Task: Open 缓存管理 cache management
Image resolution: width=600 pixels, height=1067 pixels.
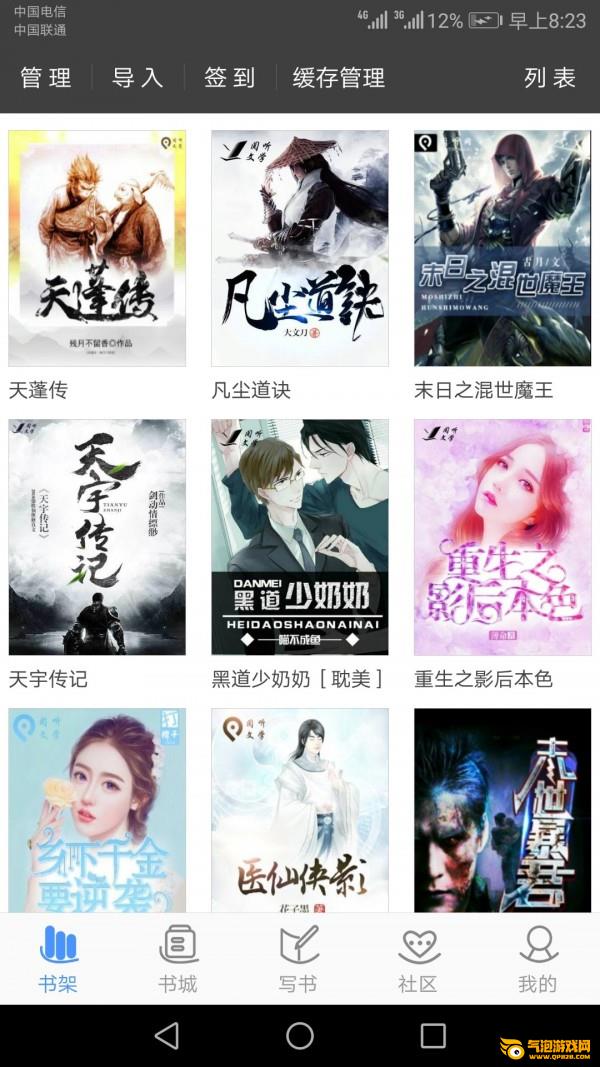Action: 338,78
